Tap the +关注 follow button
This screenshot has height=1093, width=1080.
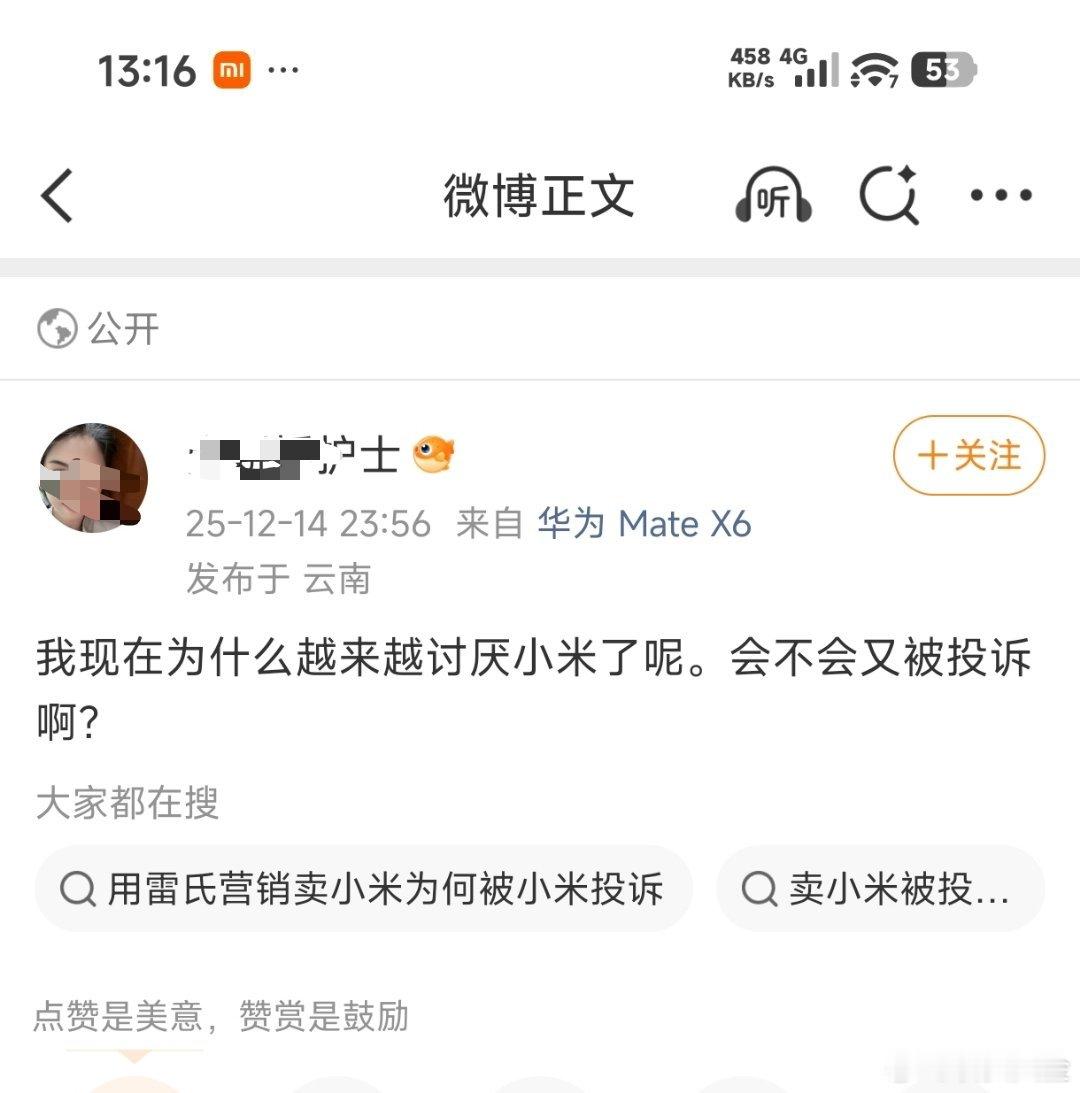tap(966, 455)
